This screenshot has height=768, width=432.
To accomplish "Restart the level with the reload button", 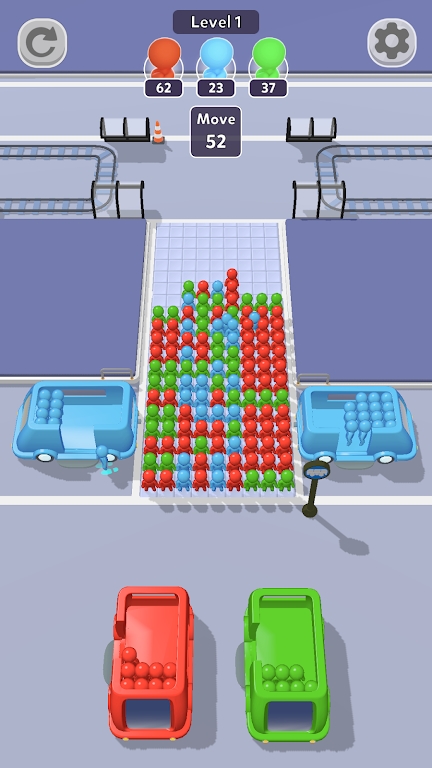I will click(42, 43).
